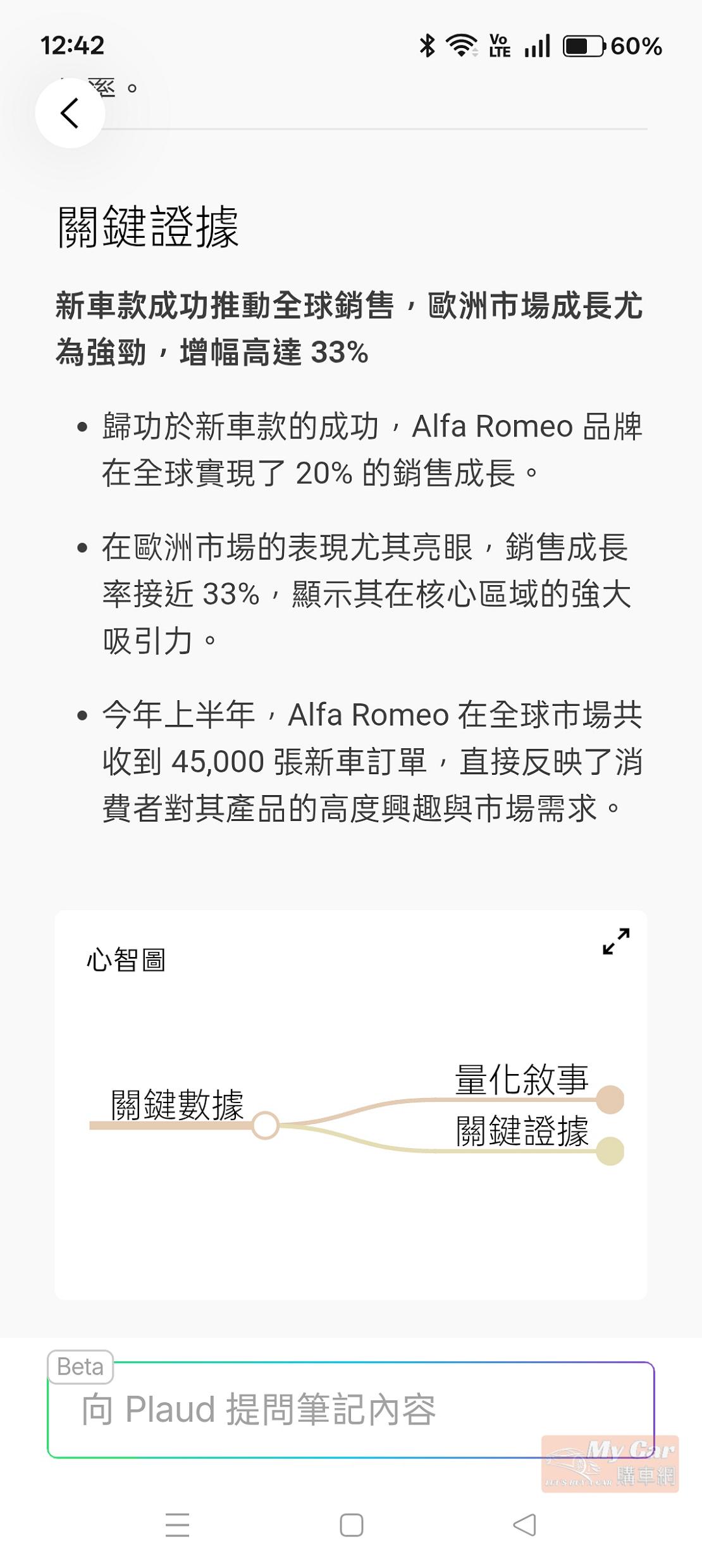This screenshot has width=702, height=1568.
Task: Tap the 向 Plaud 提問筆記內容 input field
Action: click(x=351, y=1410)
